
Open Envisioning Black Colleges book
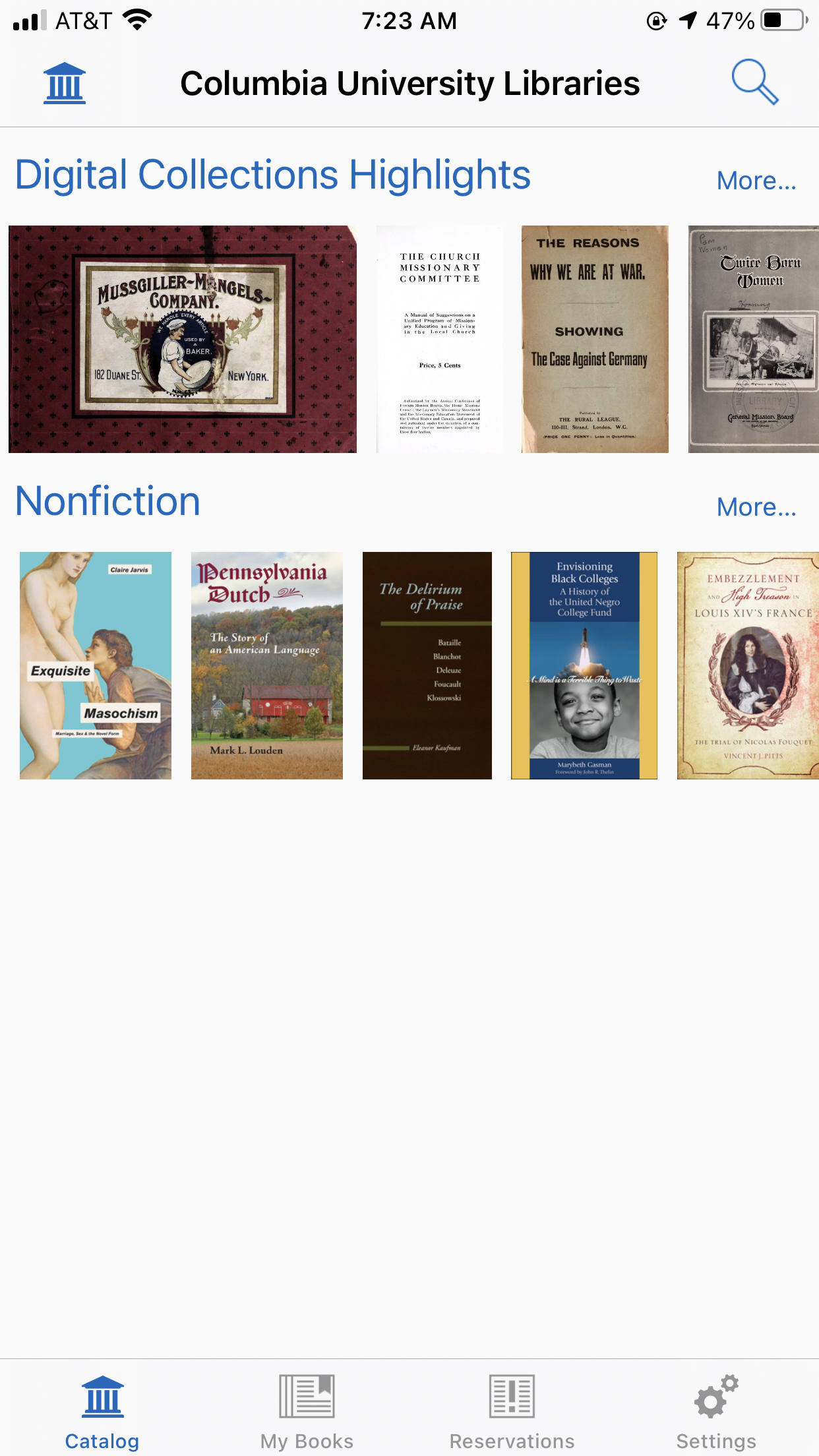coord(584,665)
